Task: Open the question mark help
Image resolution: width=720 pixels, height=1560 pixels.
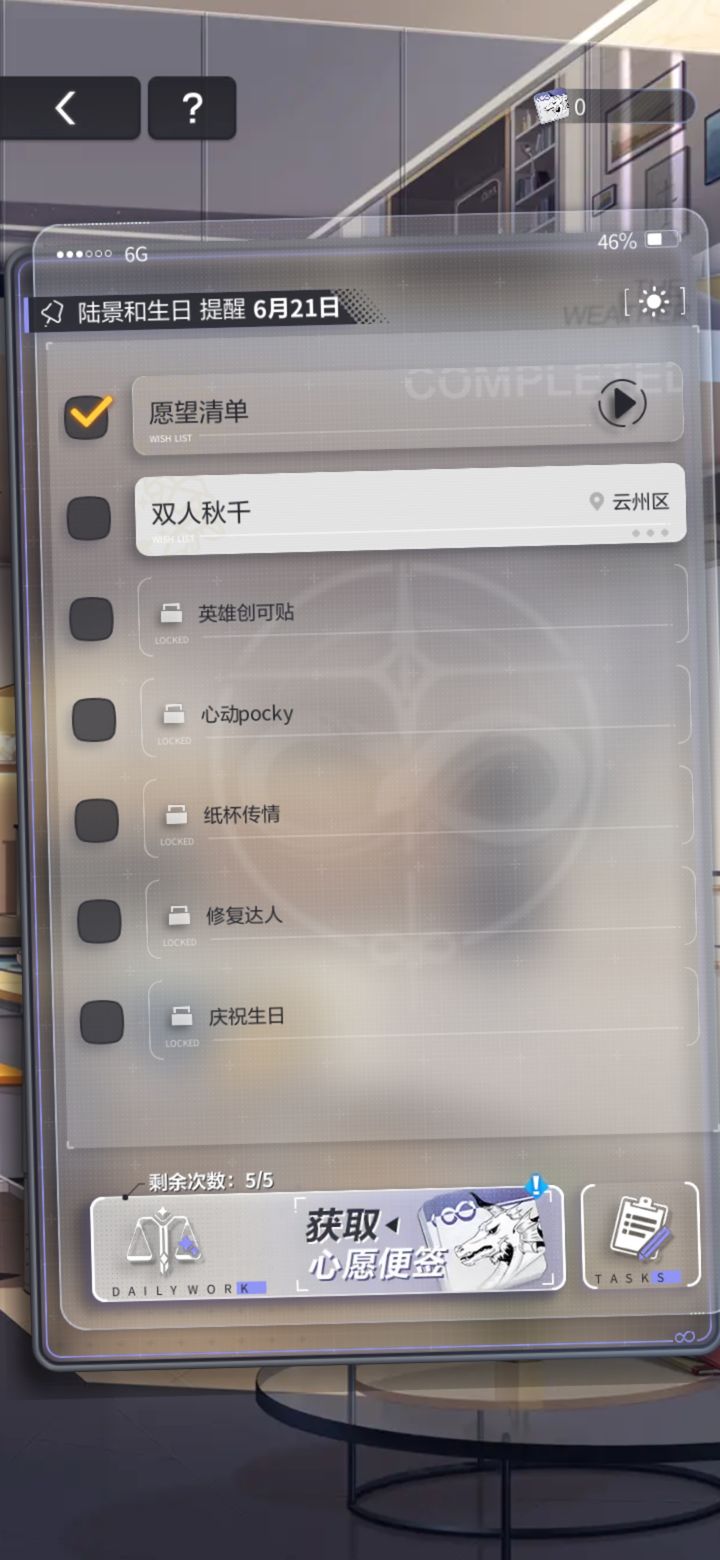Action: pyautogui.click(x=192, y=108)
